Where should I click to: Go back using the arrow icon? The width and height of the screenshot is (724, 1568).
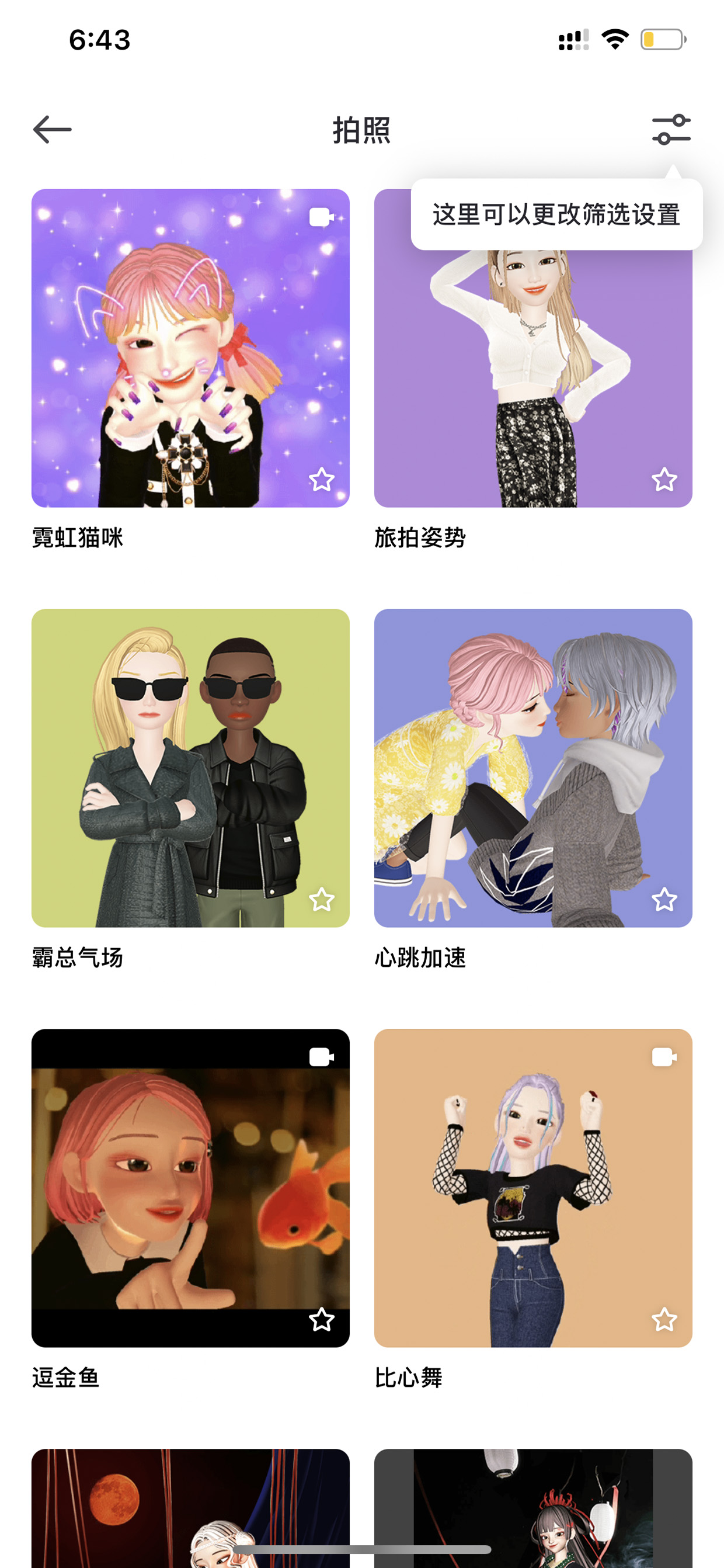click(x=53, y=130)
